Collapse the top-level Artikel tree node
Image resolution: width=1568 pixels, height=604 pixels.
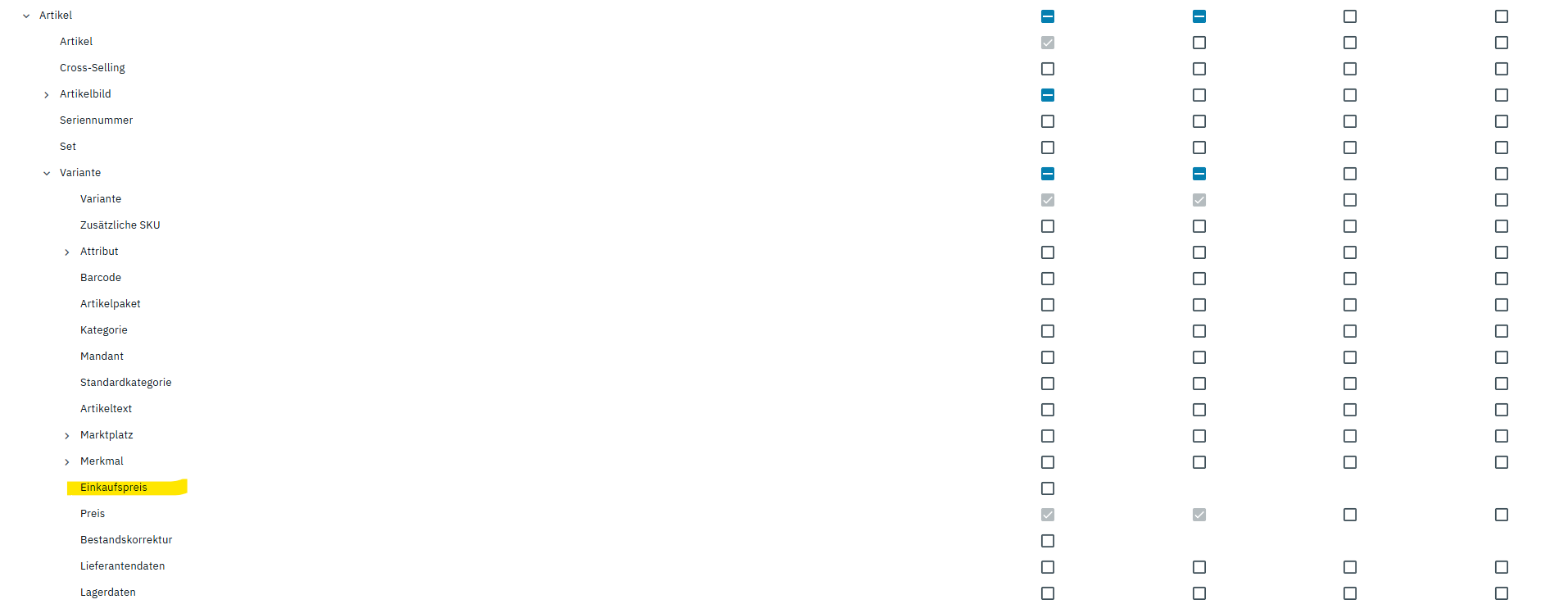[26, 16]
